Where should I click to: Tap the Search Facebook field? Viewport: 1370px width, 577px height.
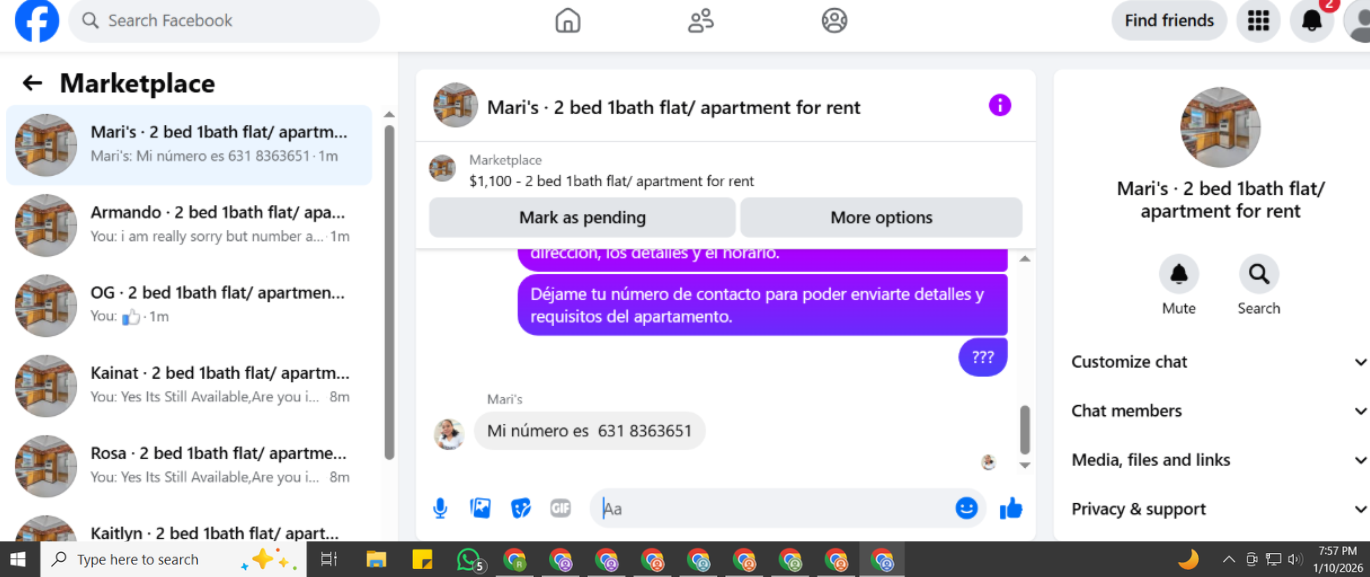(224, 20)
